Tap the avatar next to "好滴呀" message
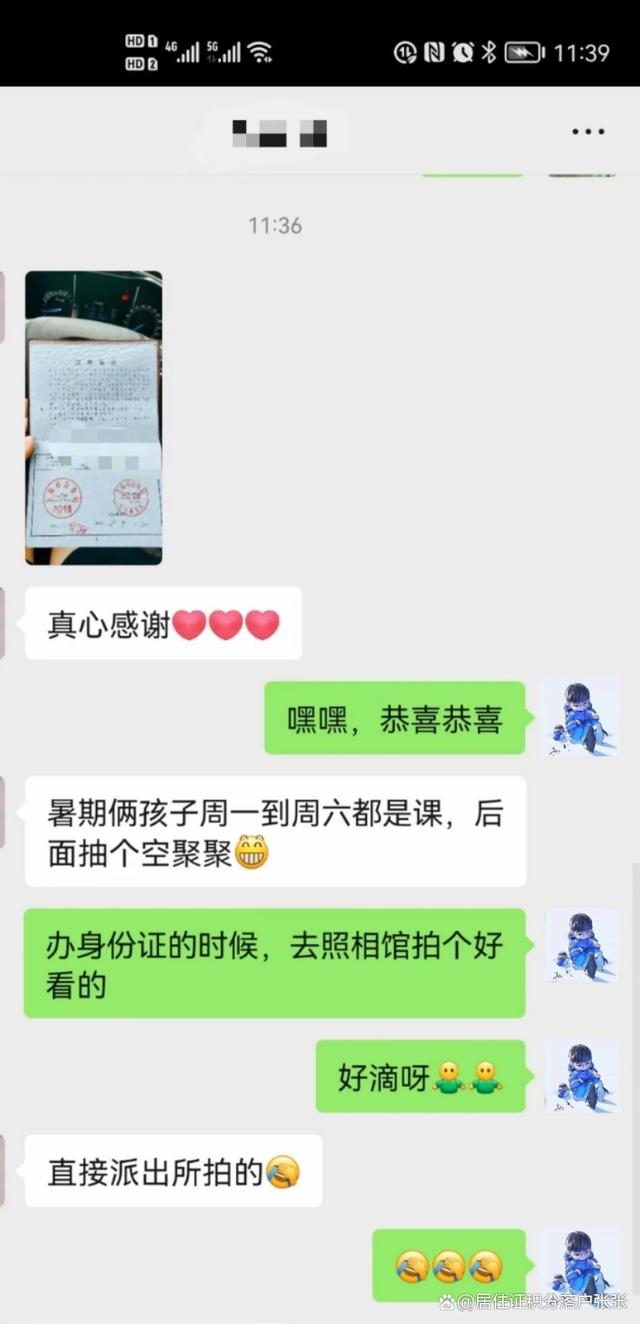Image resolution: width=640 pixels, height=1324 pixels. tap(579, 1075)
